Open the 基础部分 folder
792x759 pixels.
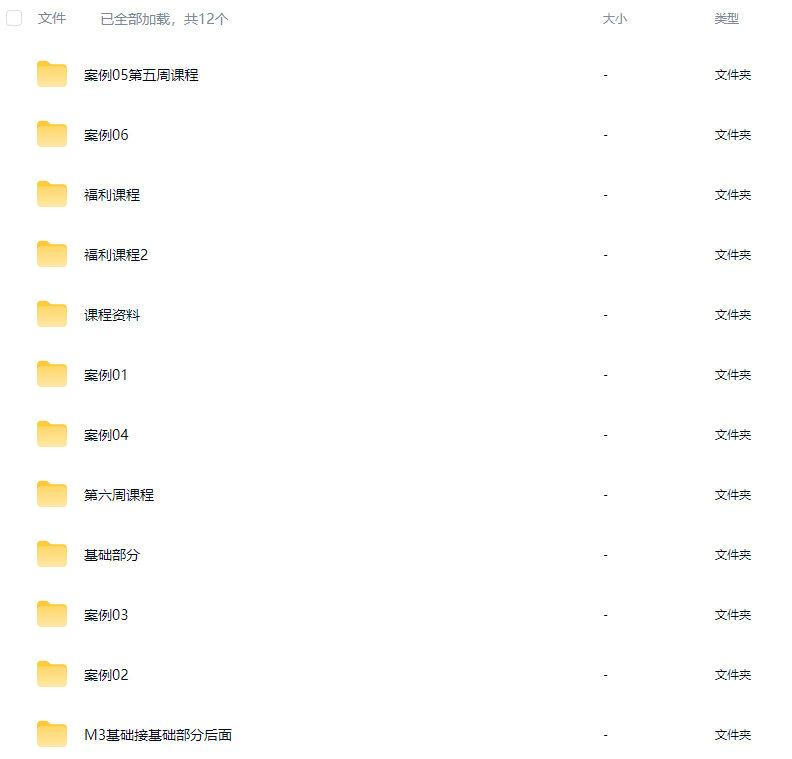pos(111,555)
